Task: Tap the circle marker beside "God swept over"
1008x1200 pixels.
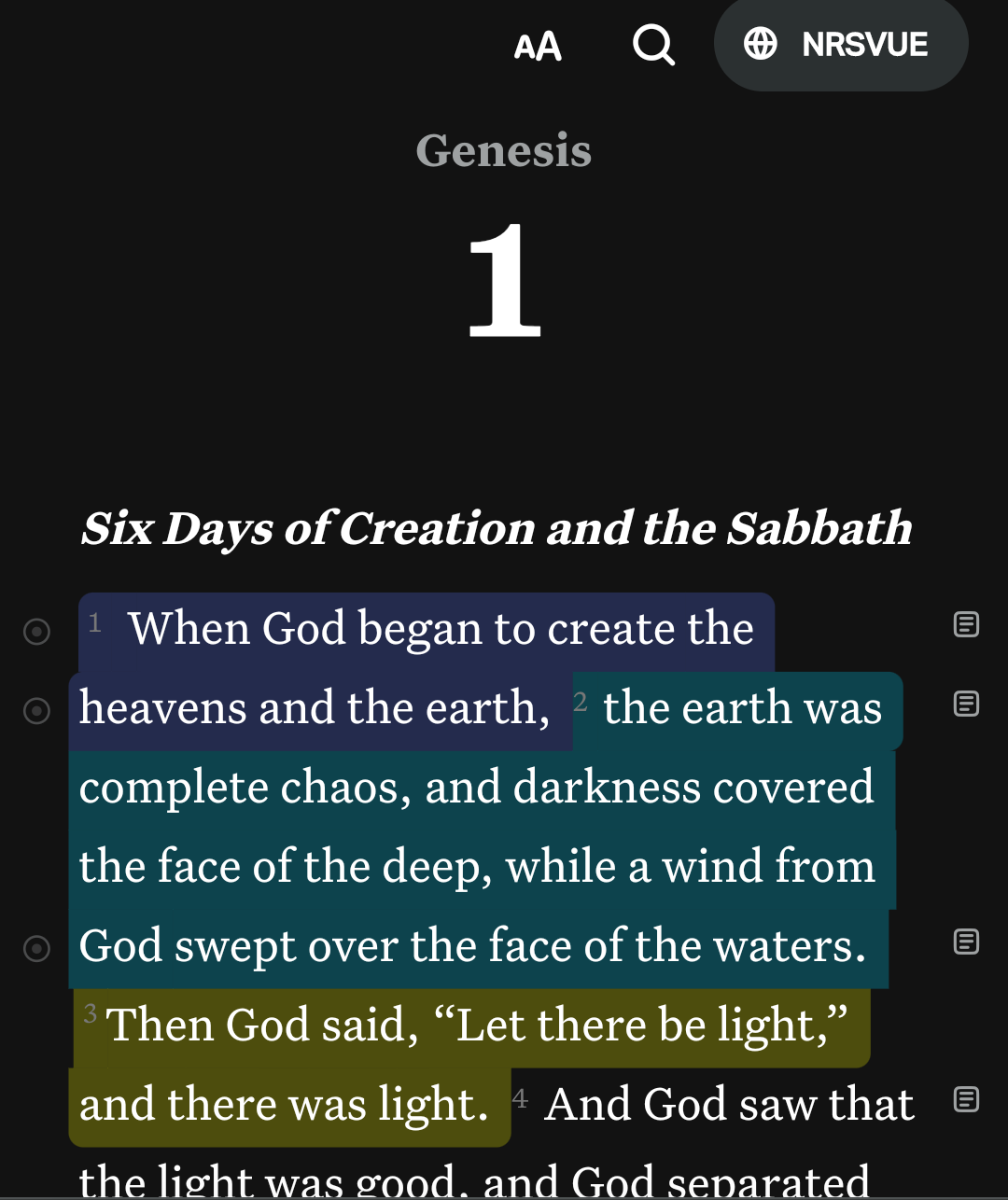Action: click(36, 949)
